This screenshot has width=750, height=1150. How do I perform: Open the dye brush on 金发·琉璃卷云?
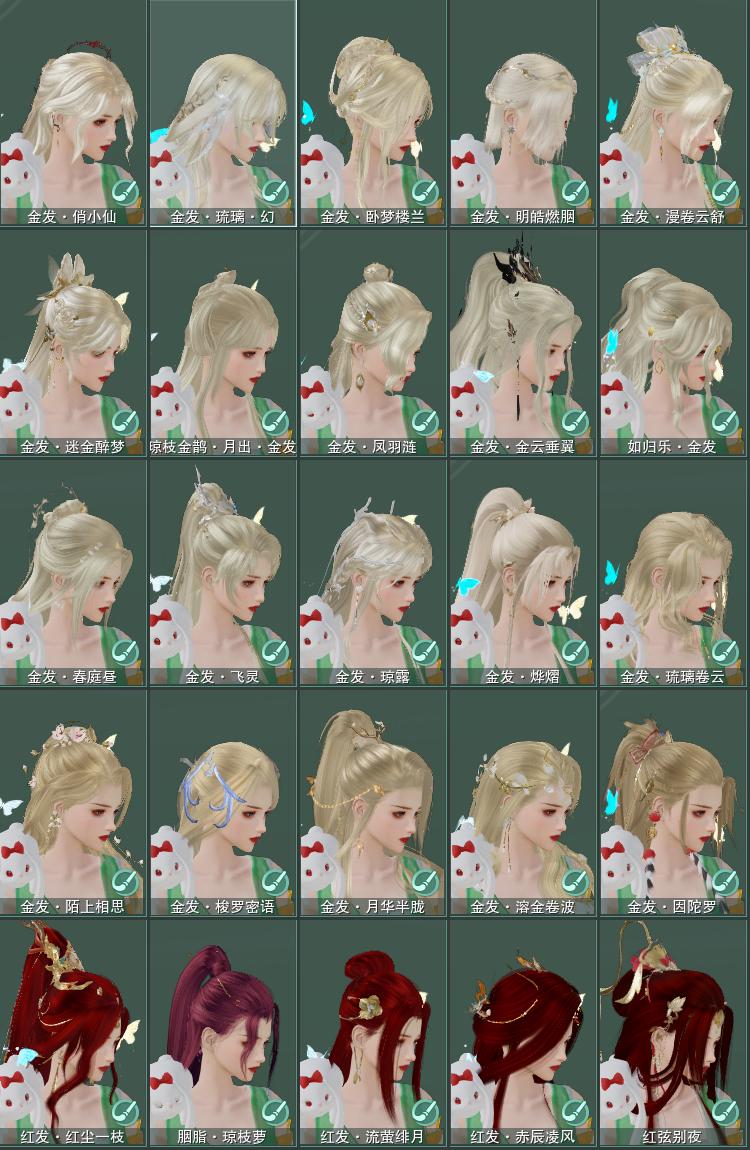(724, 652)
